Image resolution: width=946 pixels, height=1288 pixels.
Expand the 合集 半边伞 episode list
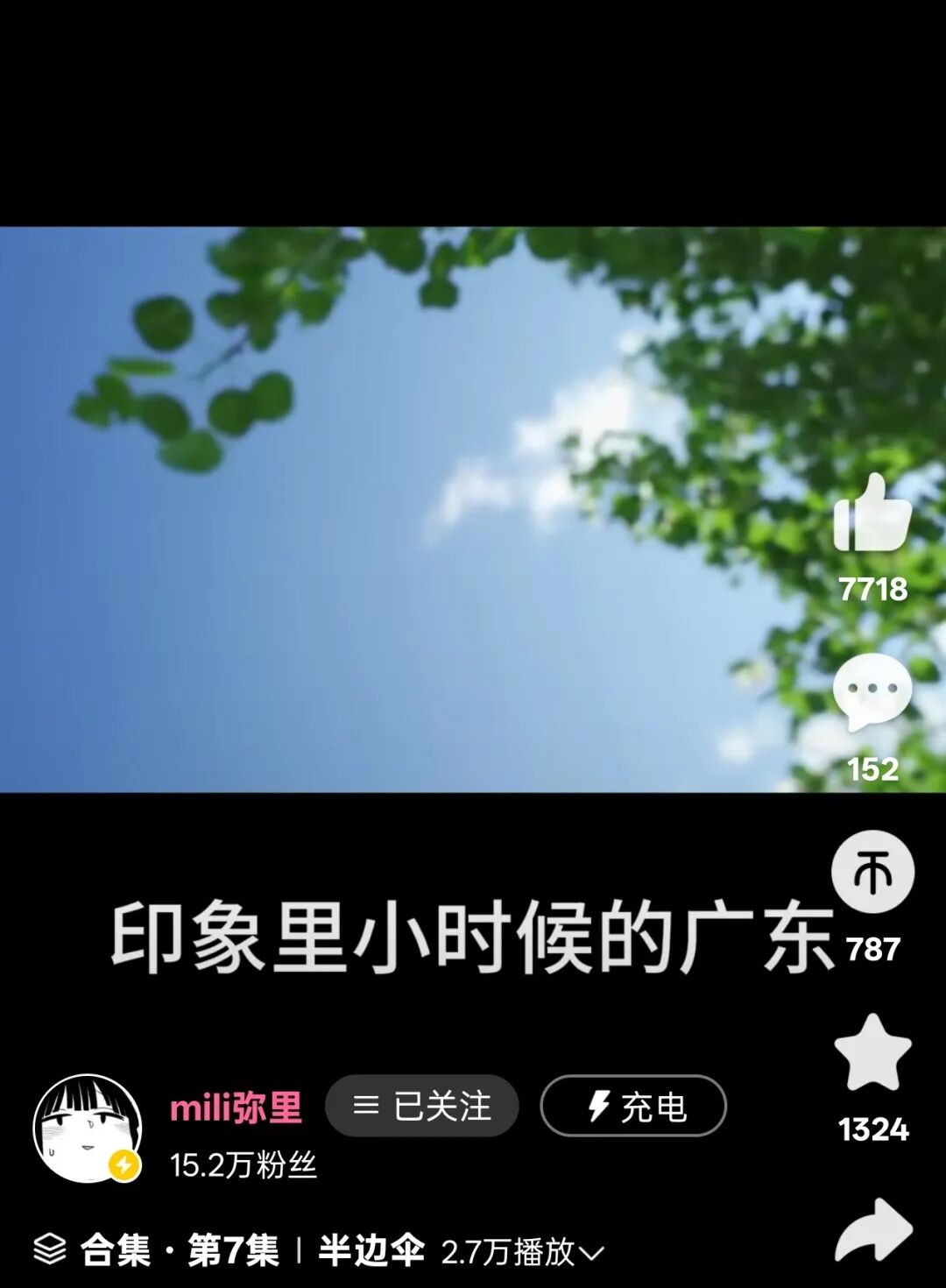[592, 1253]
